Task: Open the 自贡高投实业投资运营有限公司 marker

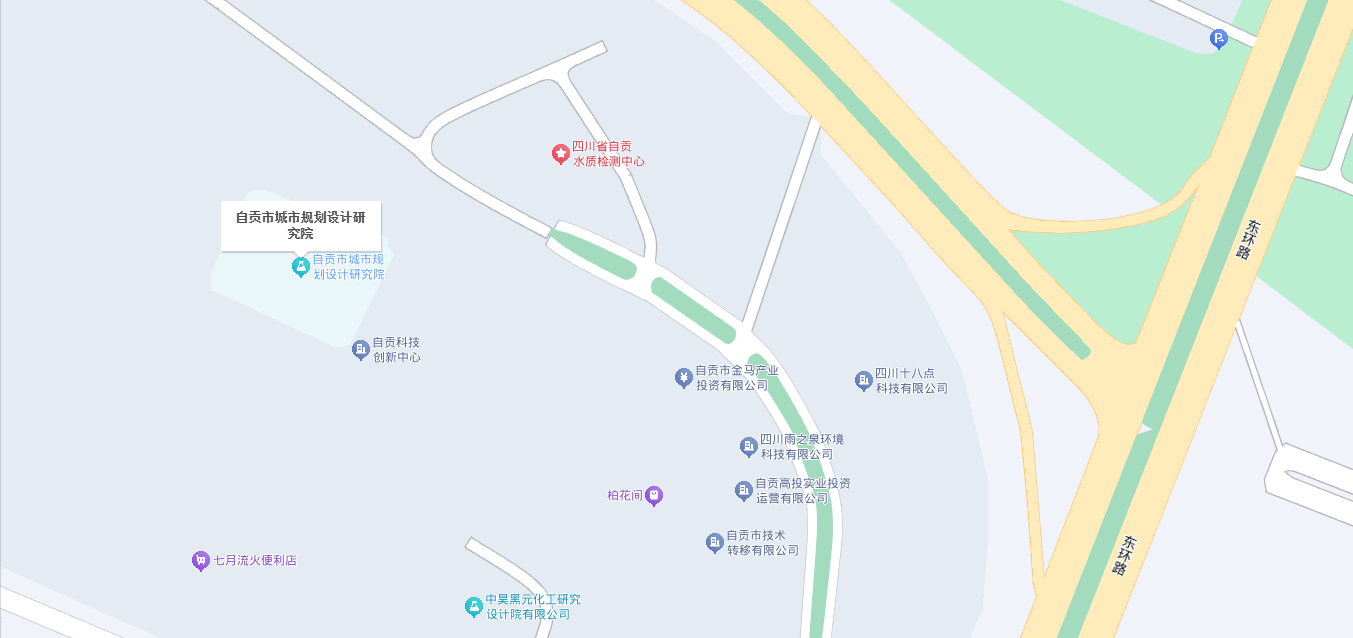Action: (x=743, y=490)
